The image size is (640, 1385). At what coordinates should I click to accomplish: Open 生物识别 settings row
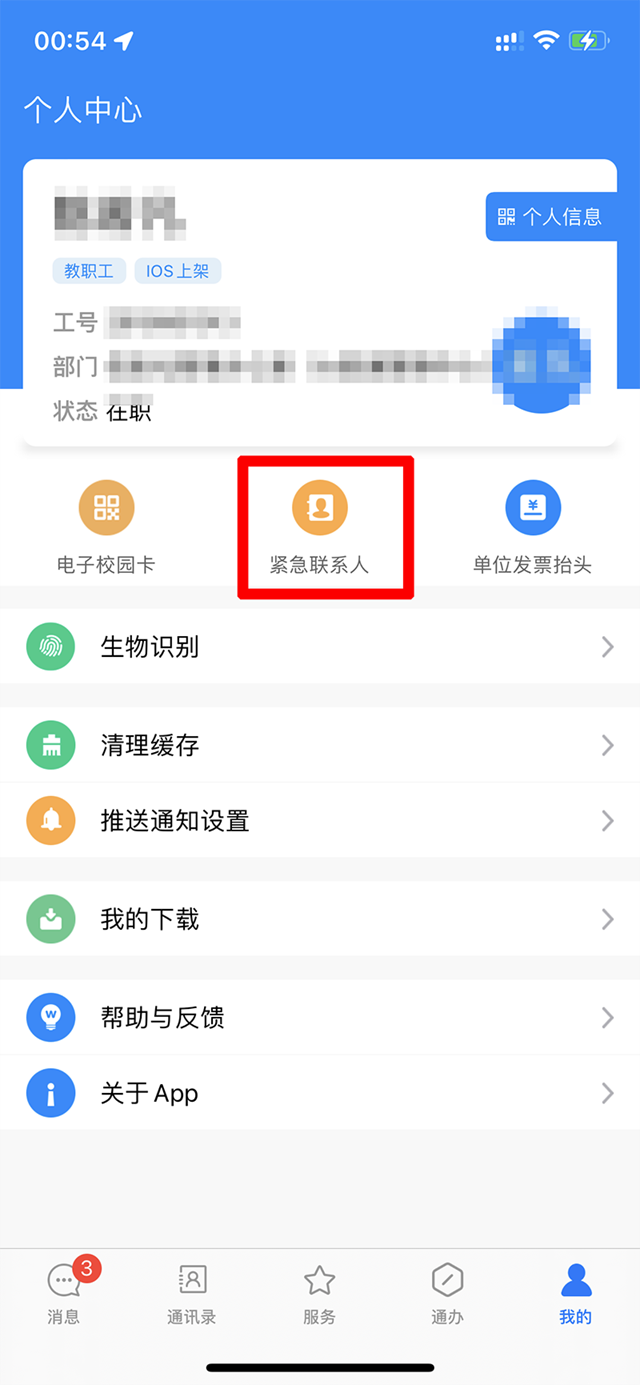pos(320,647)
